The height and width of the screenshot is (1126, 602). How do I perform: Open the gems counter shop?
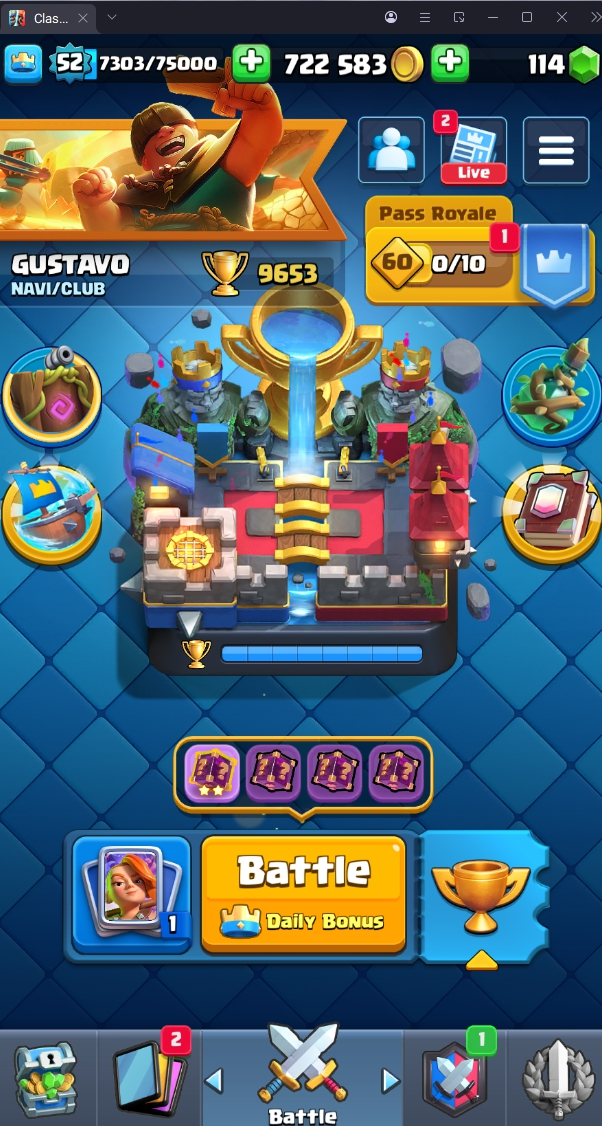pyautogui.click(x=562, y=65)
